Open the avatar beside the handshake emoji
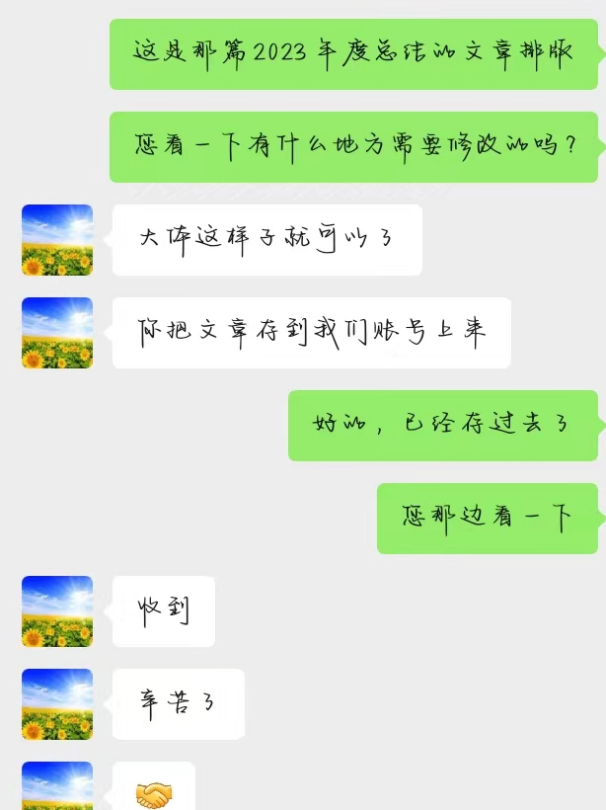The height and width of the screenshot is (810, 606). 57,787
